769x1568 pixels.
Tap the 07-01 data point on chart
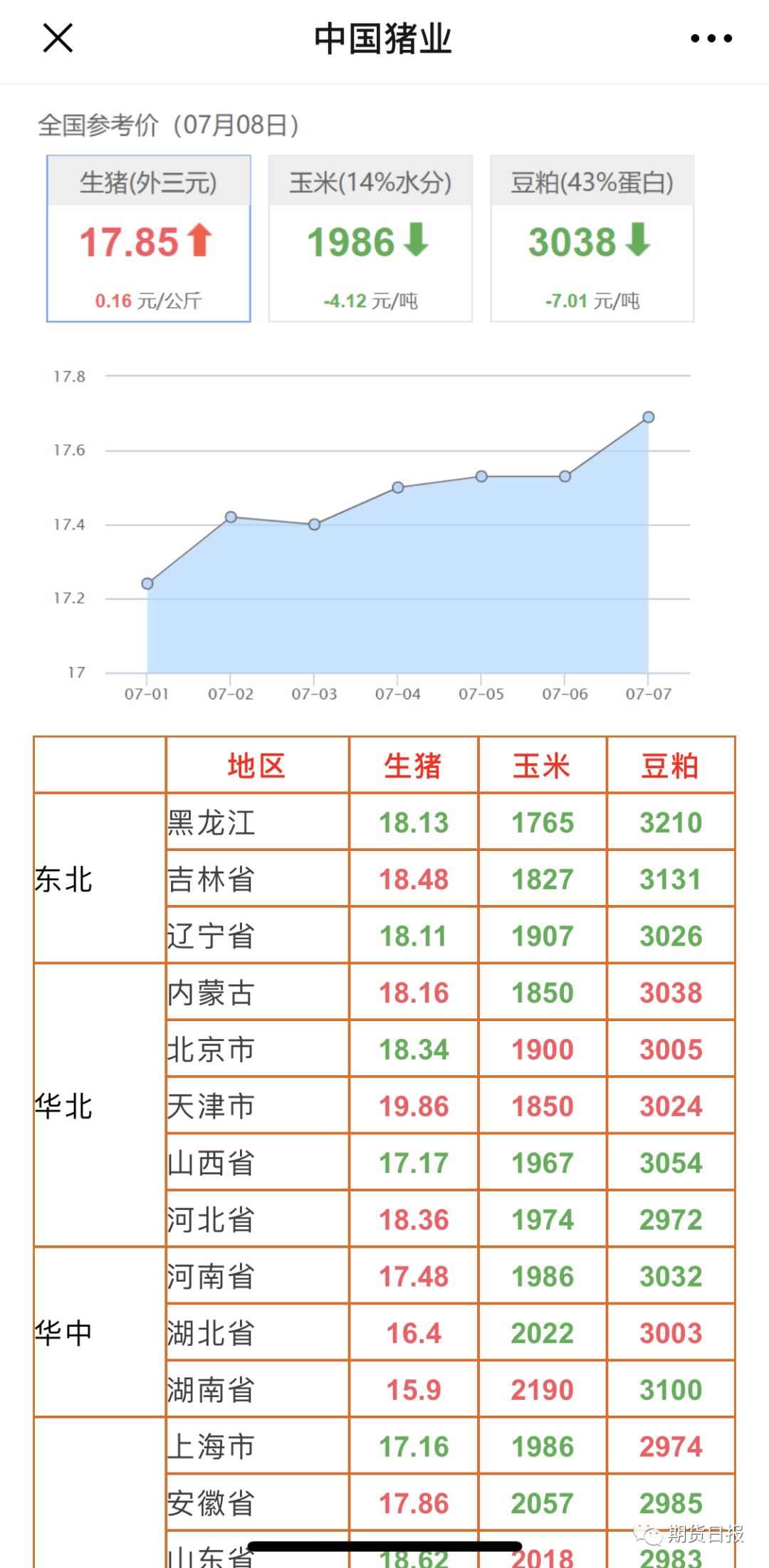pos(147,583)
